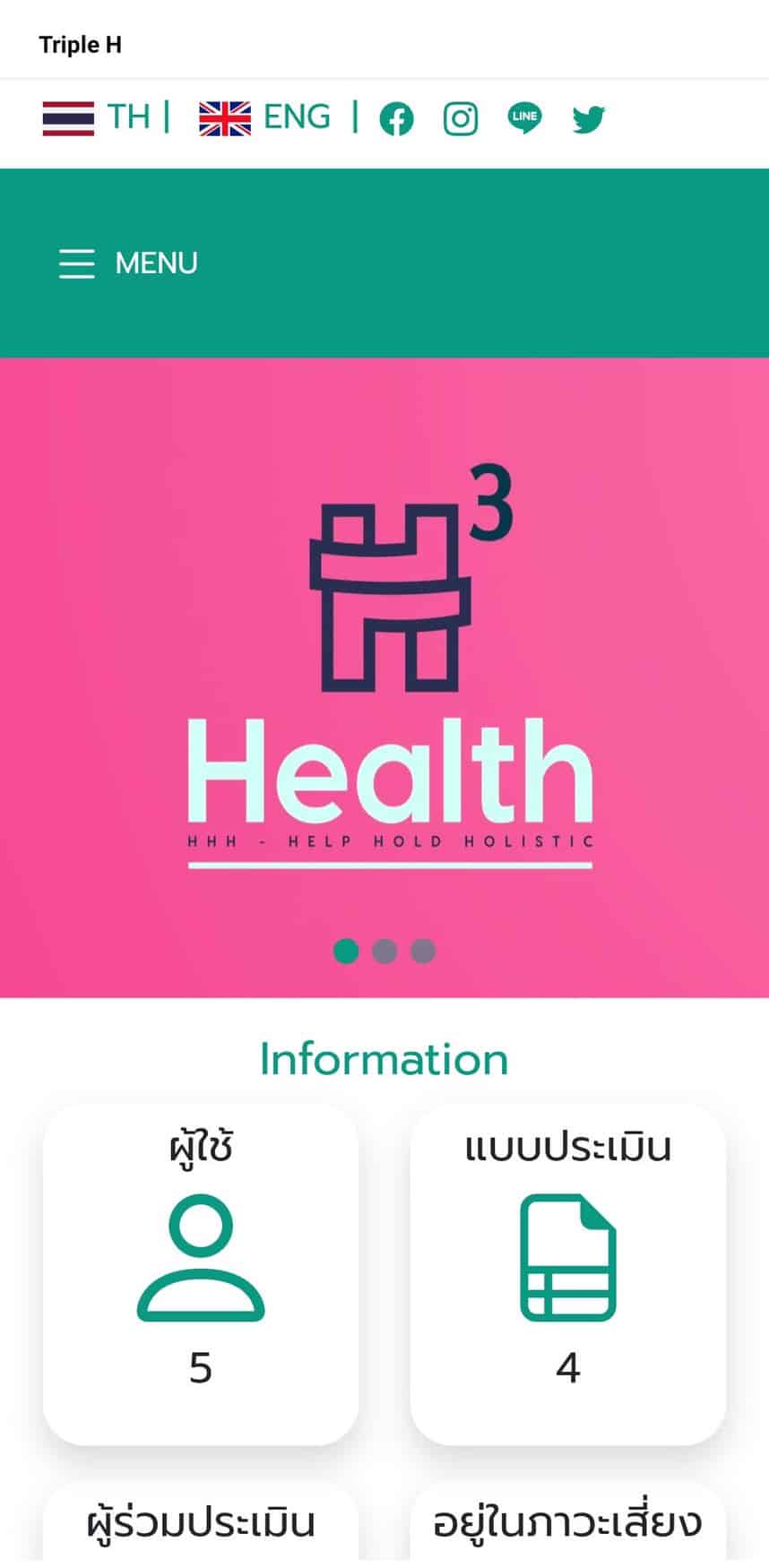This screenshot has width=769, height=1568.
Task: Go to the second carousel slide dot
Action: point(384,951)
